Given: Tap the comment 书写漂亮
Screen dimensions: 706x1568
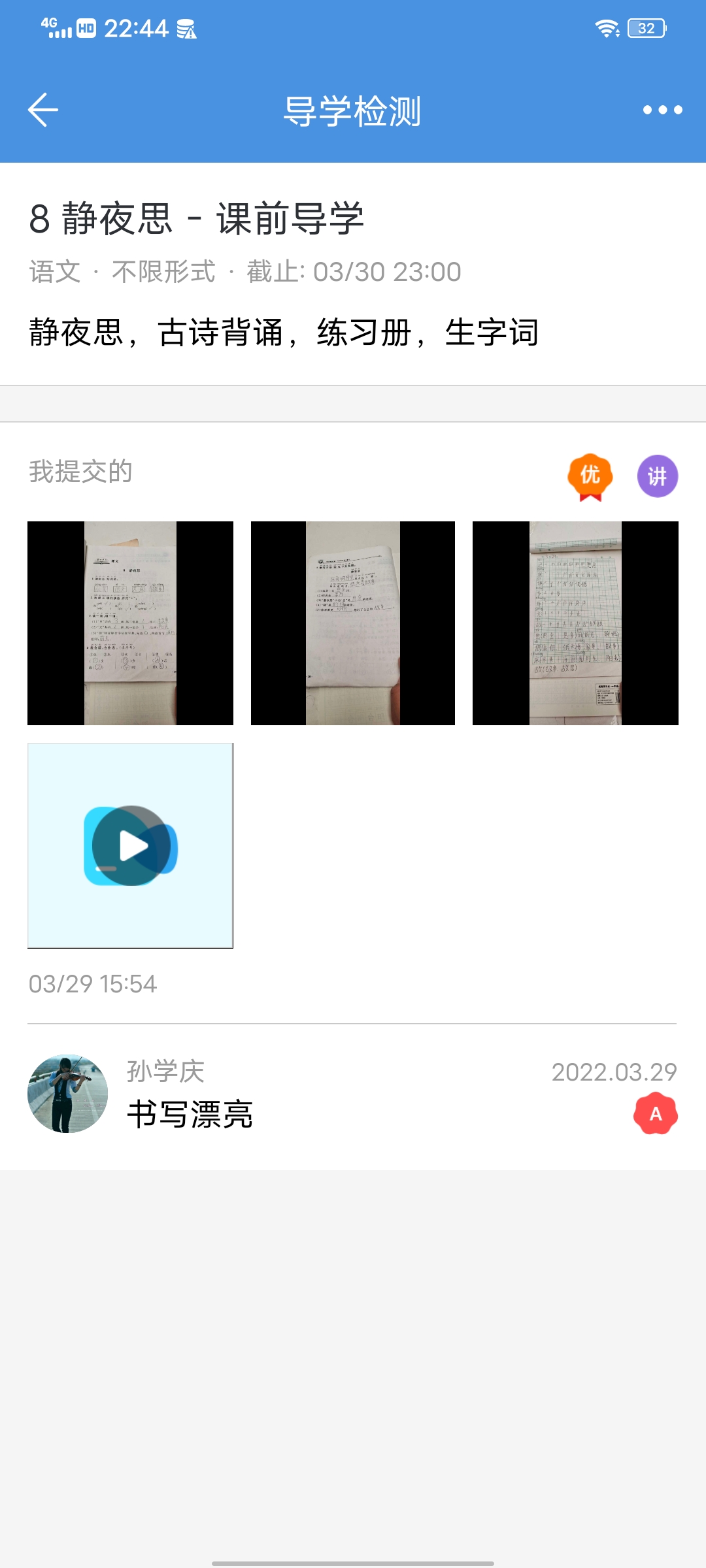Looking at the screenshot, I should pyautogui.click(x=191, y=1114).
